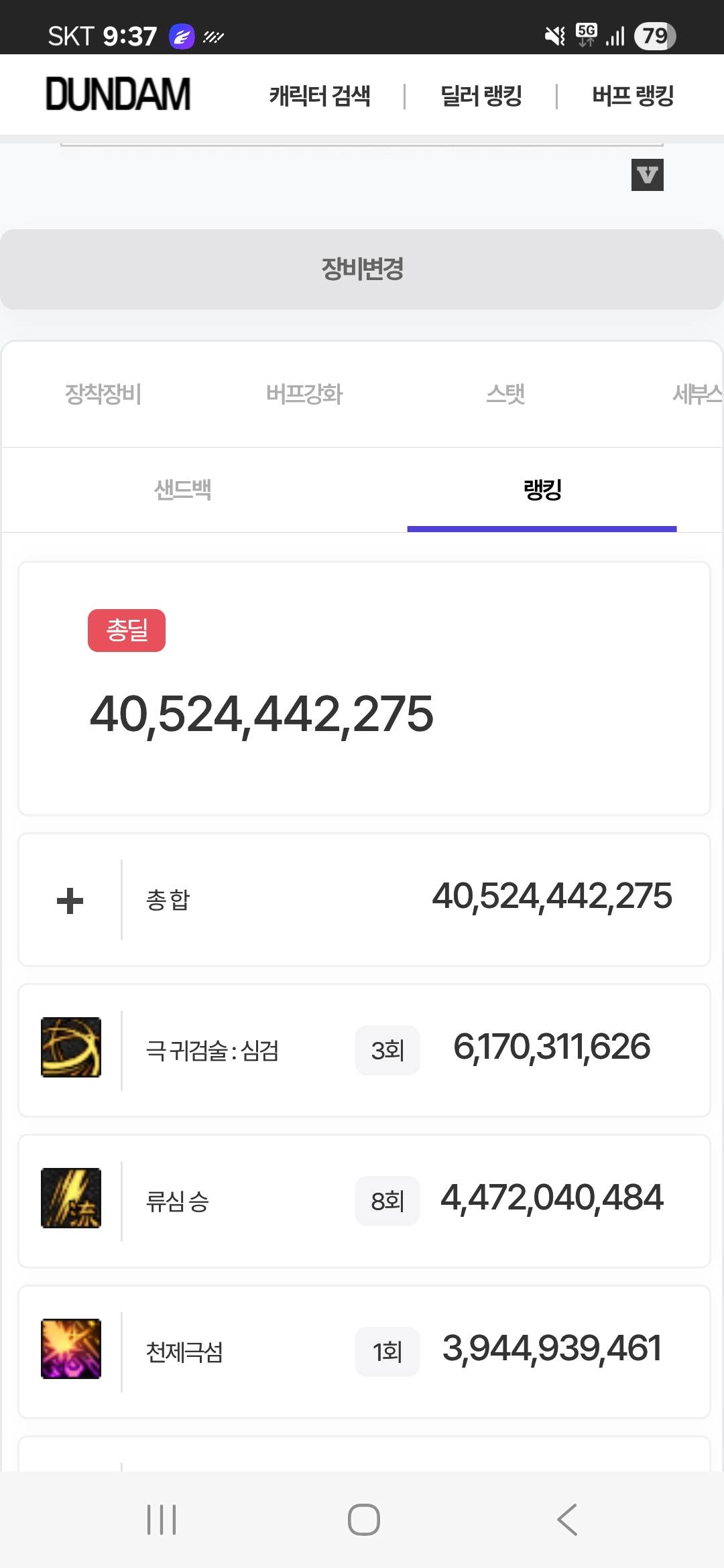
Task: Select the 스탯 tab
Action: coord(505,394)
